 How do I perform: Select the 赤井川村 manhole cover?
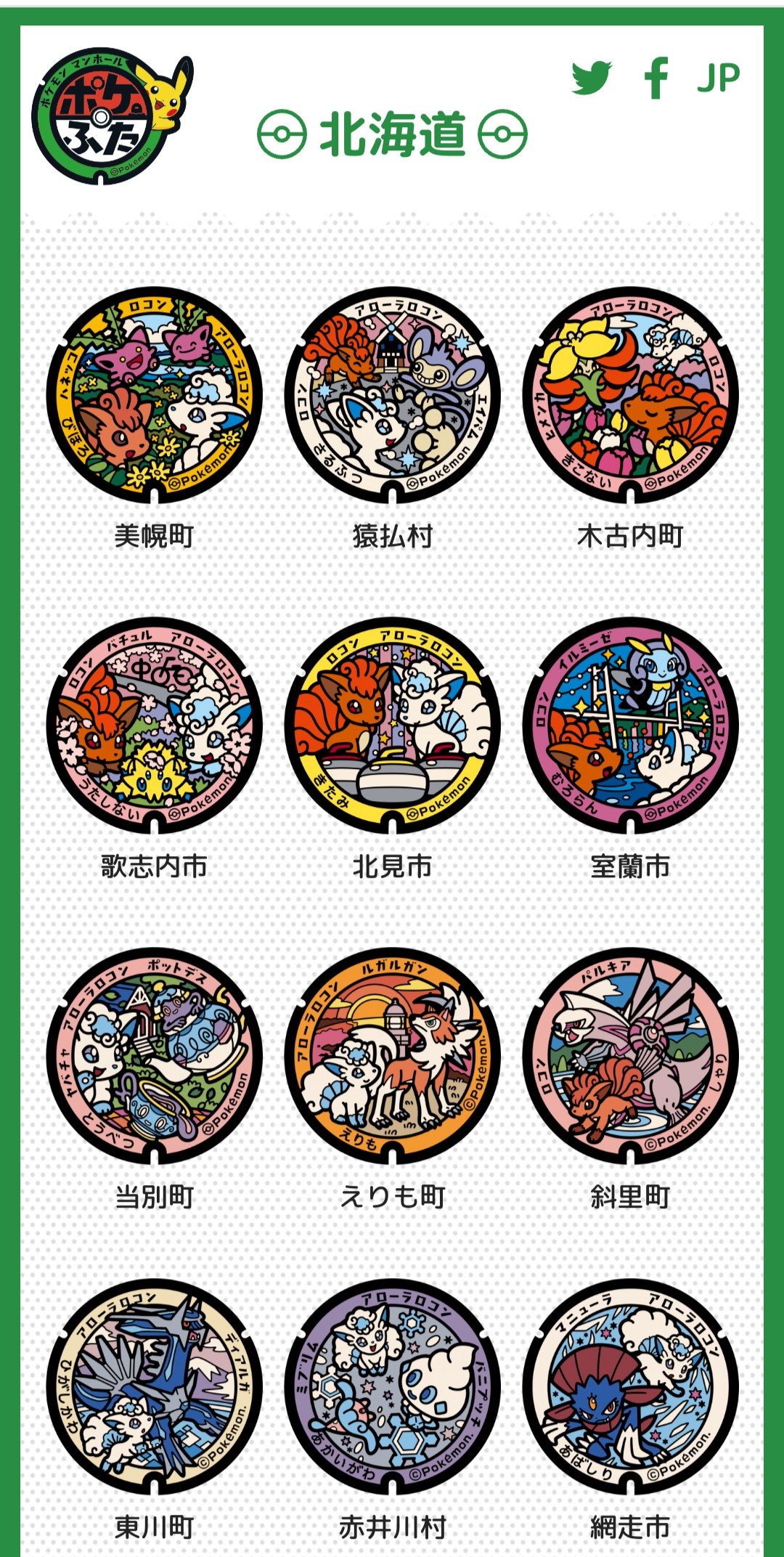point(392,1386)
